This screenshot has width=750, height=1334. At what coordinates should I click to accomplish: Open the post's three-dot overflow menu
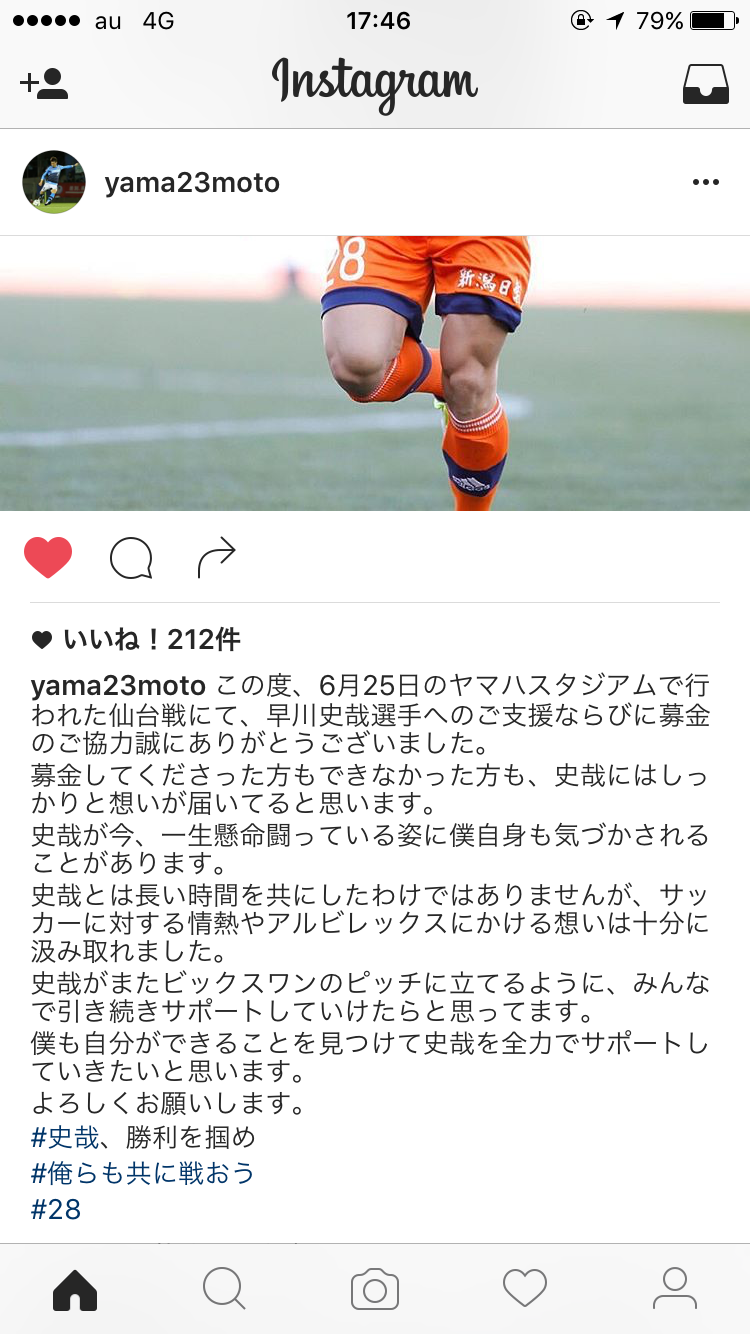pyautogui.click(x=705, y=182)
